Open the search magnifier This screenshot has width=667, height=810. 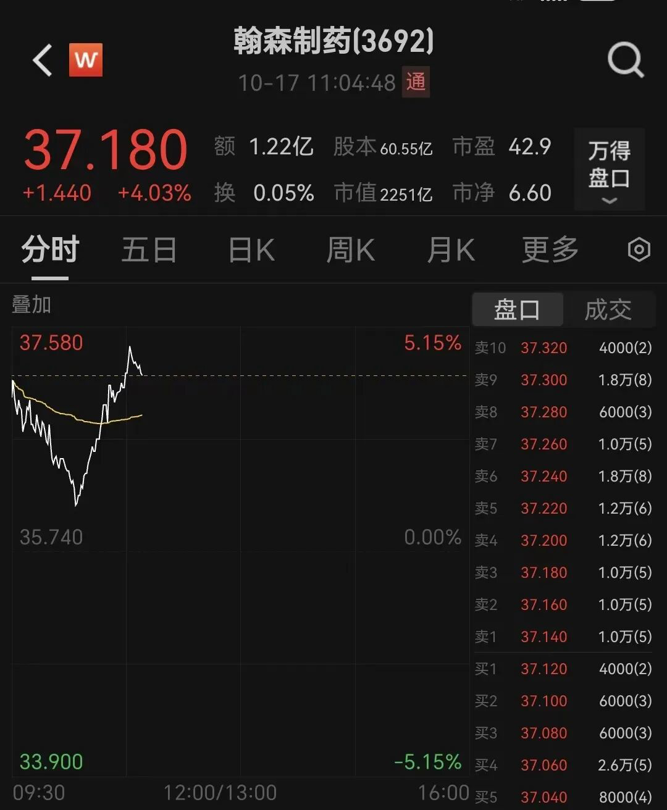(x=626, y=61)
